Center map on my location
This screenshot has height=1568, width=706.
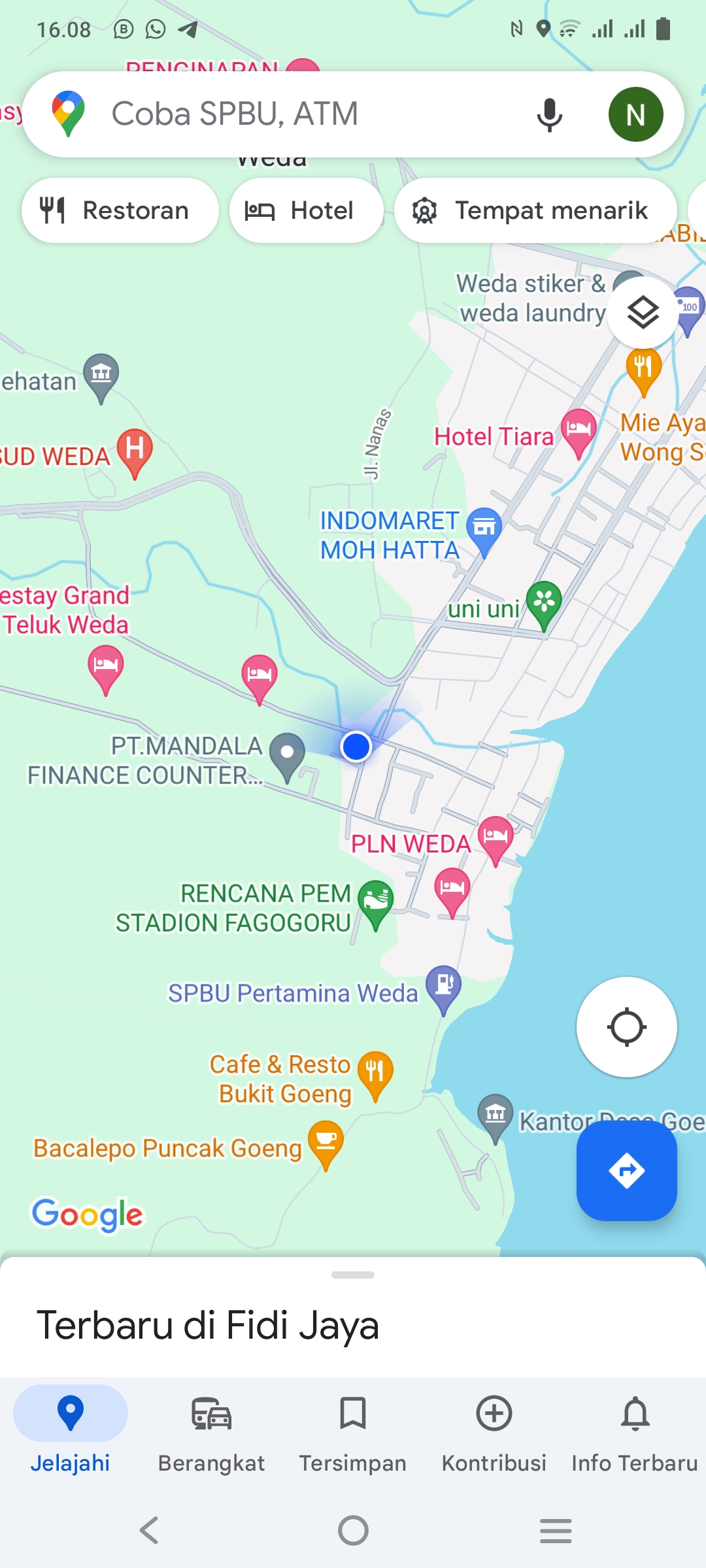[627, 1027]
